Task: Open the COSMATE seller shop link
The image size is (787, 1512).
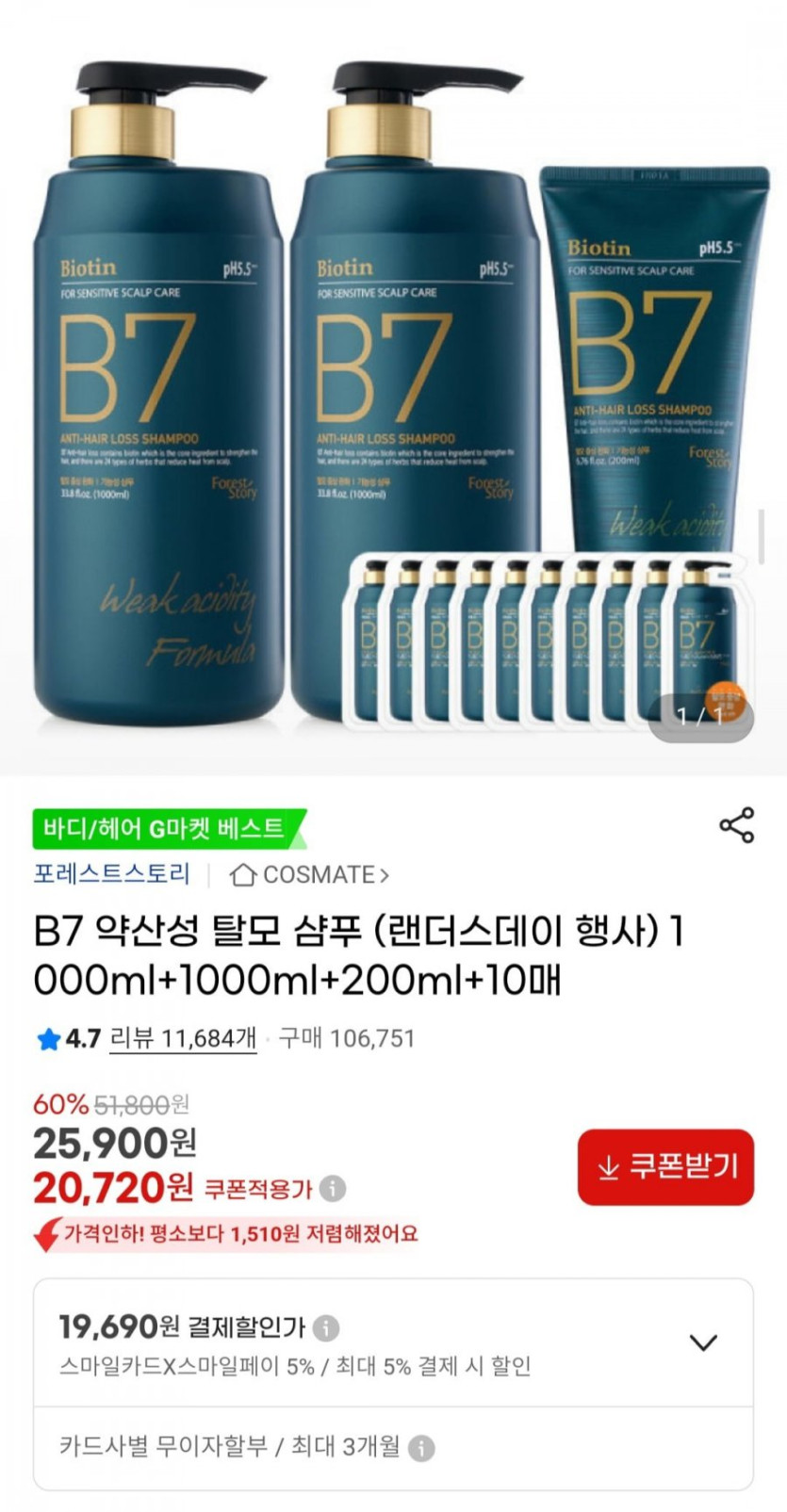Action: click(309, 875)
